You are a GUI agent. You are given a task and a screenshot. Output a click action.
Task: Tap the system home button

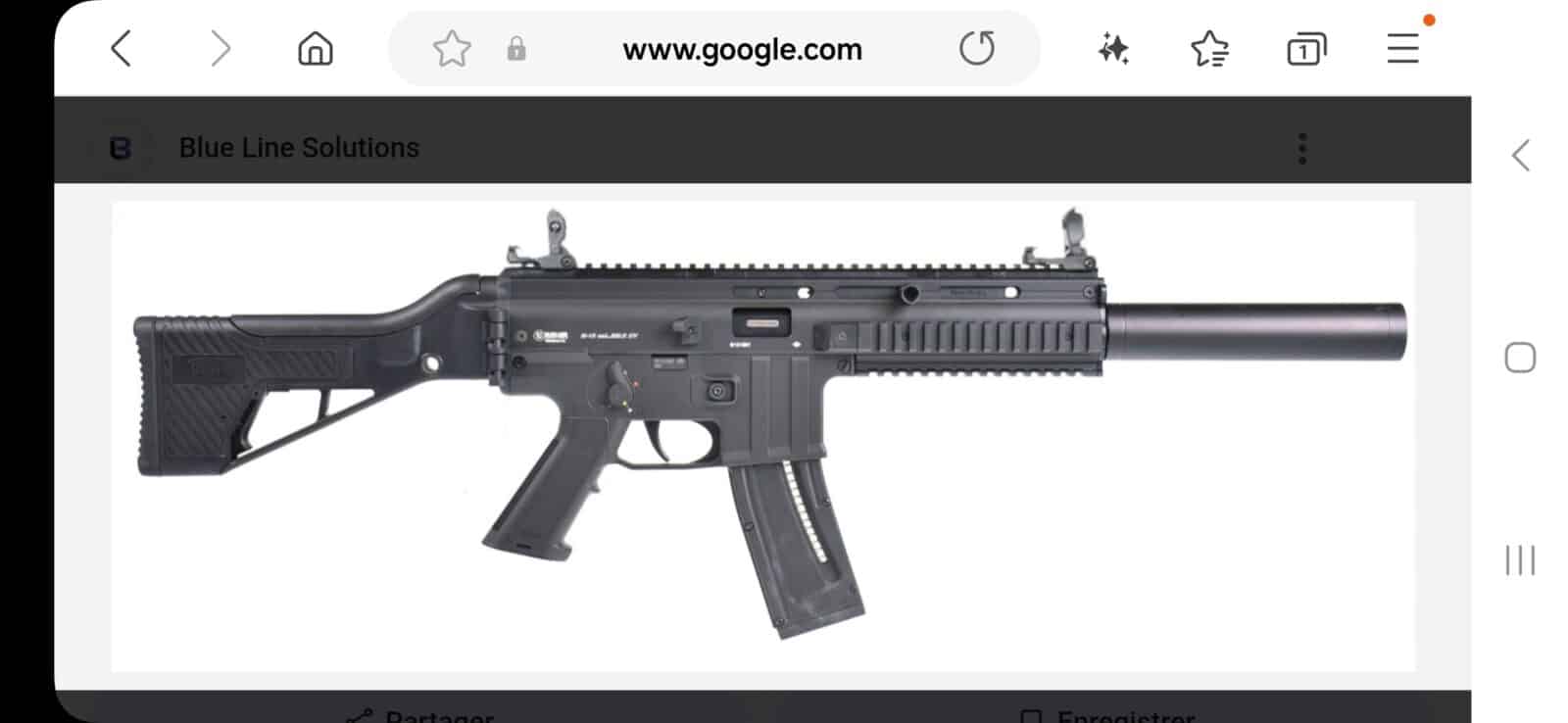(x=1519, y=358)
